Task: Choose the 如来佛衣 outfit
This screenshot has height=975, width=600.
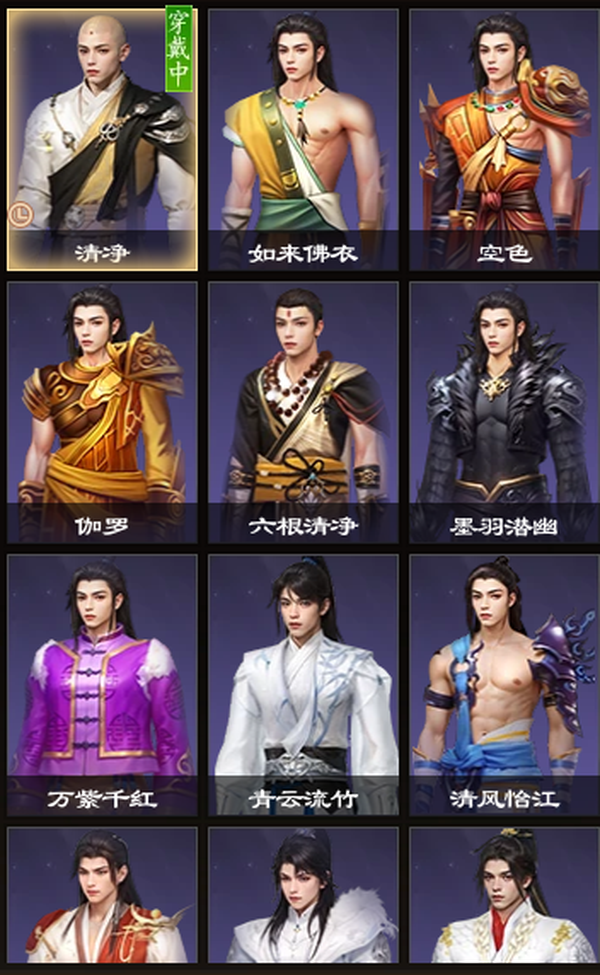Action: (303, 139)
